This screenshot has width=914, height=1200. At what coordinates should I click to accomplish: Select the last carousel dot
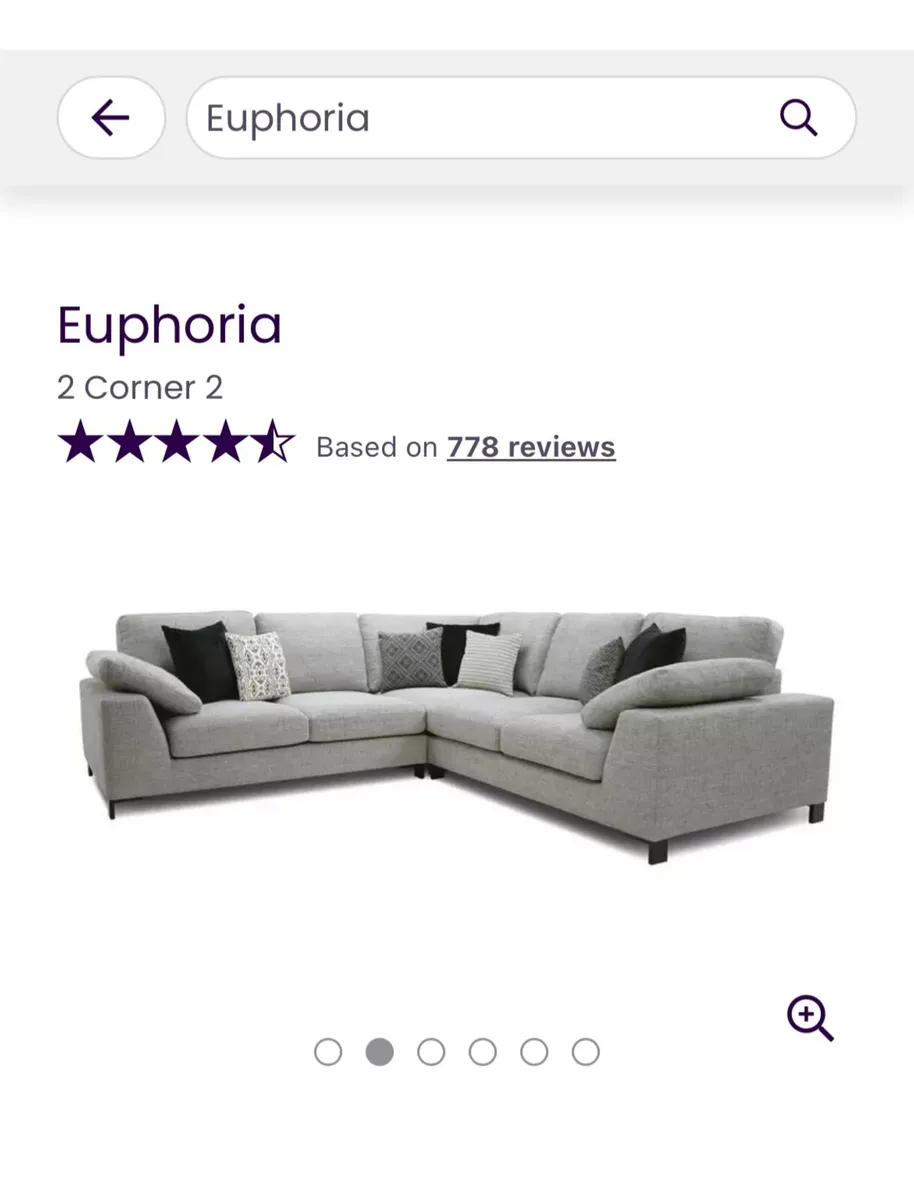(586, 1052)
